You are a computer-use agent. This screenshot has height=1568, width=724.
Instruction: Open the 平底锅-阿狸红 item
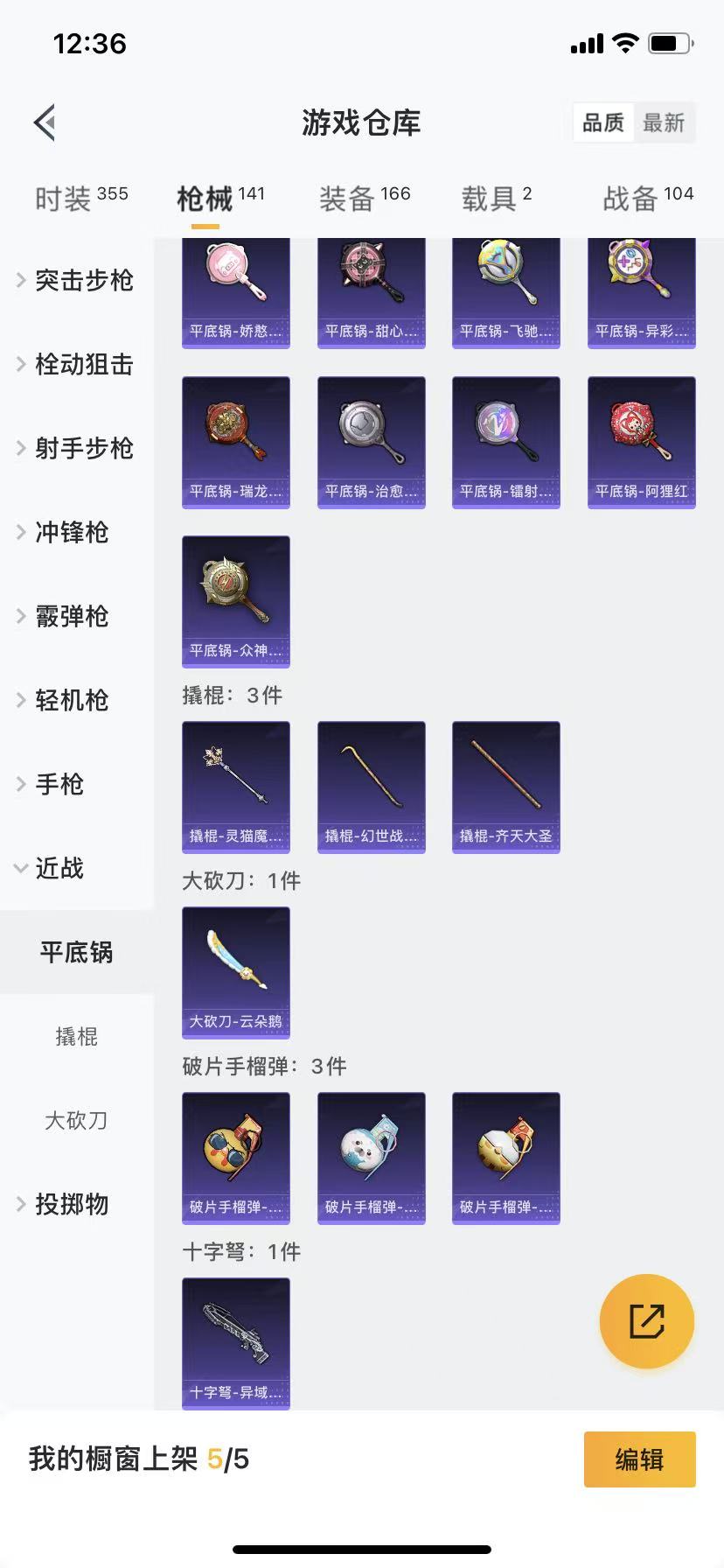coord(642,442)
